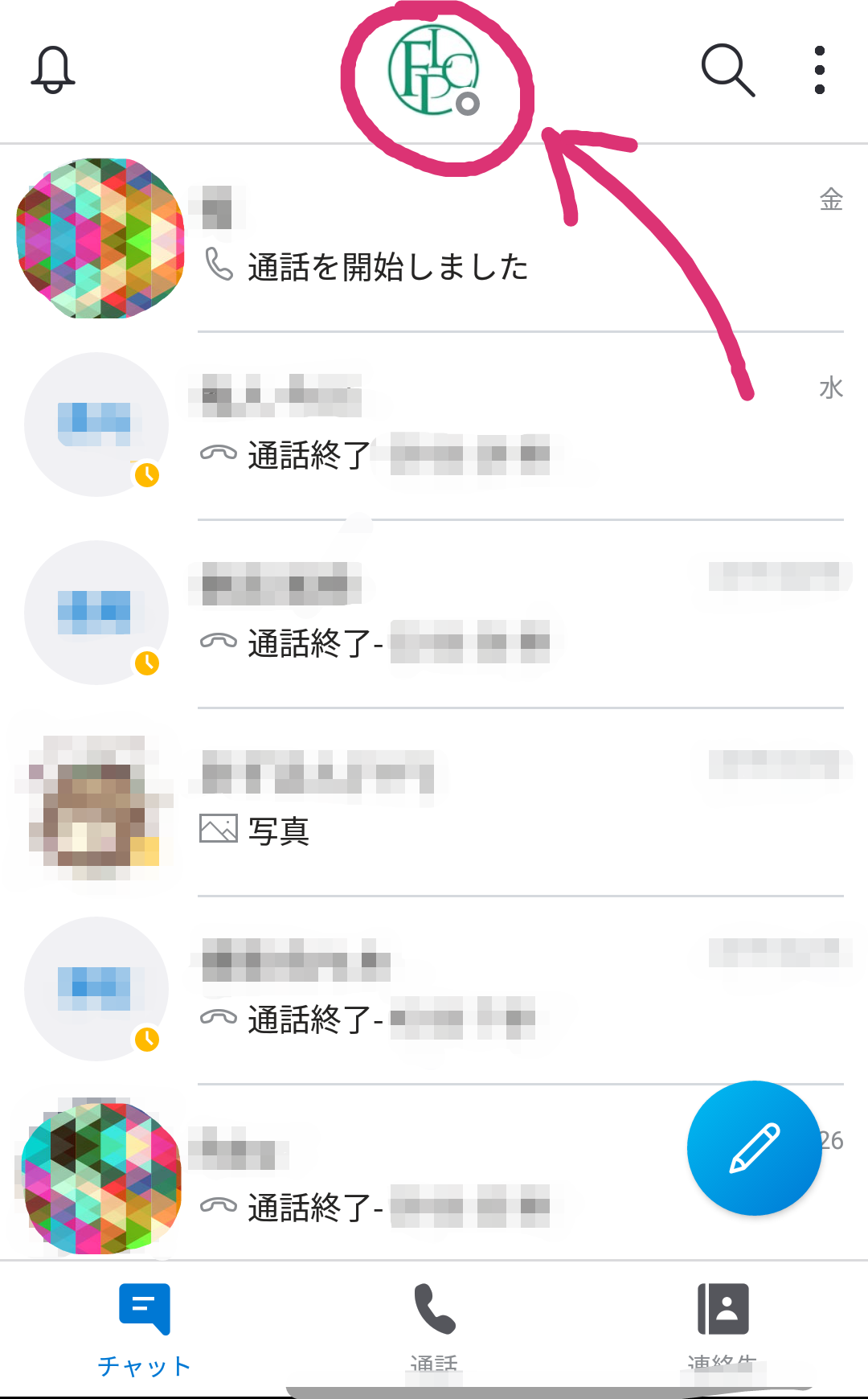
Task: Switch to the チャット tab
Action: coord(145,1325)
